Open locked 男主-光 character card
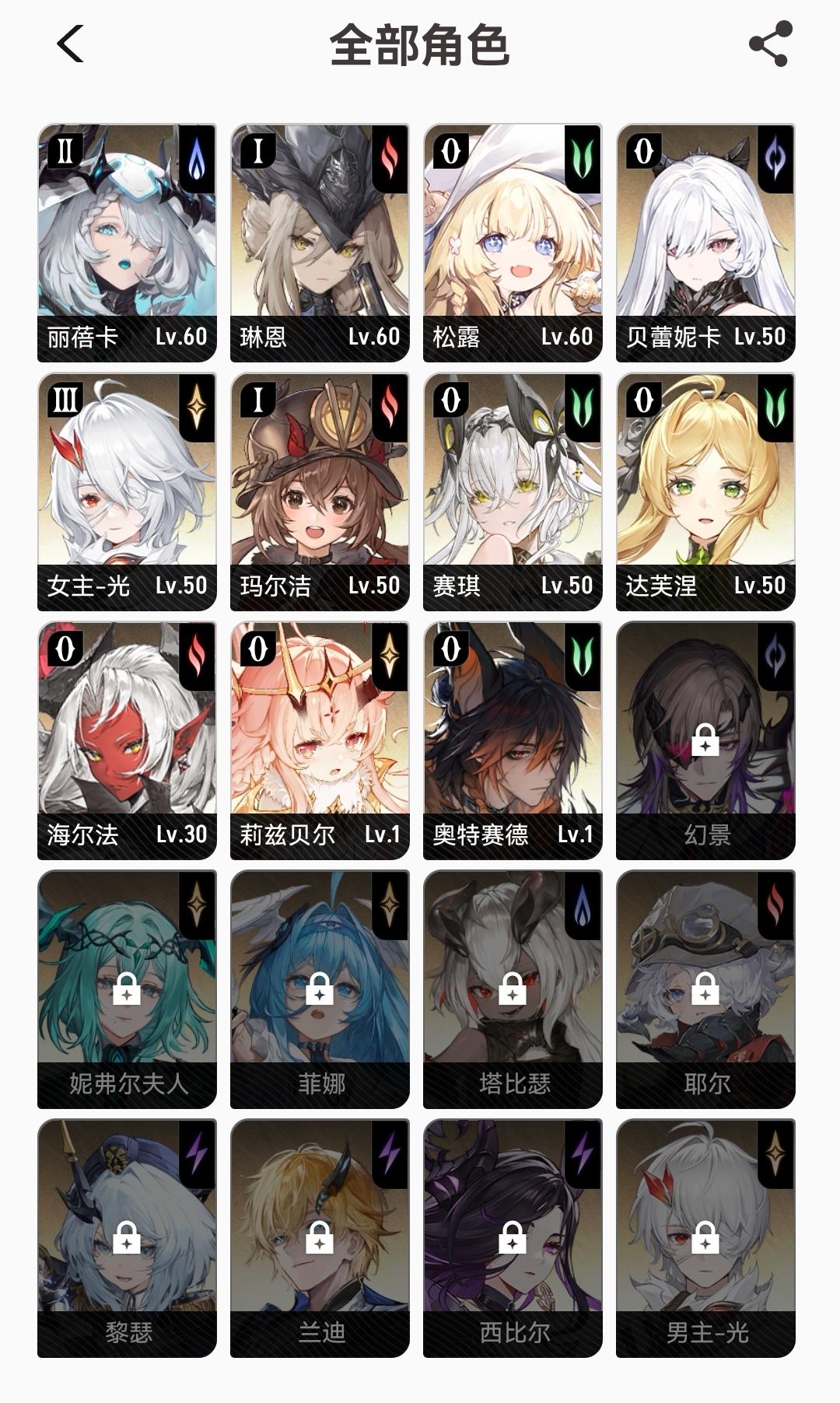Viewport: 840px width, 1403px height. point(705,1238)
